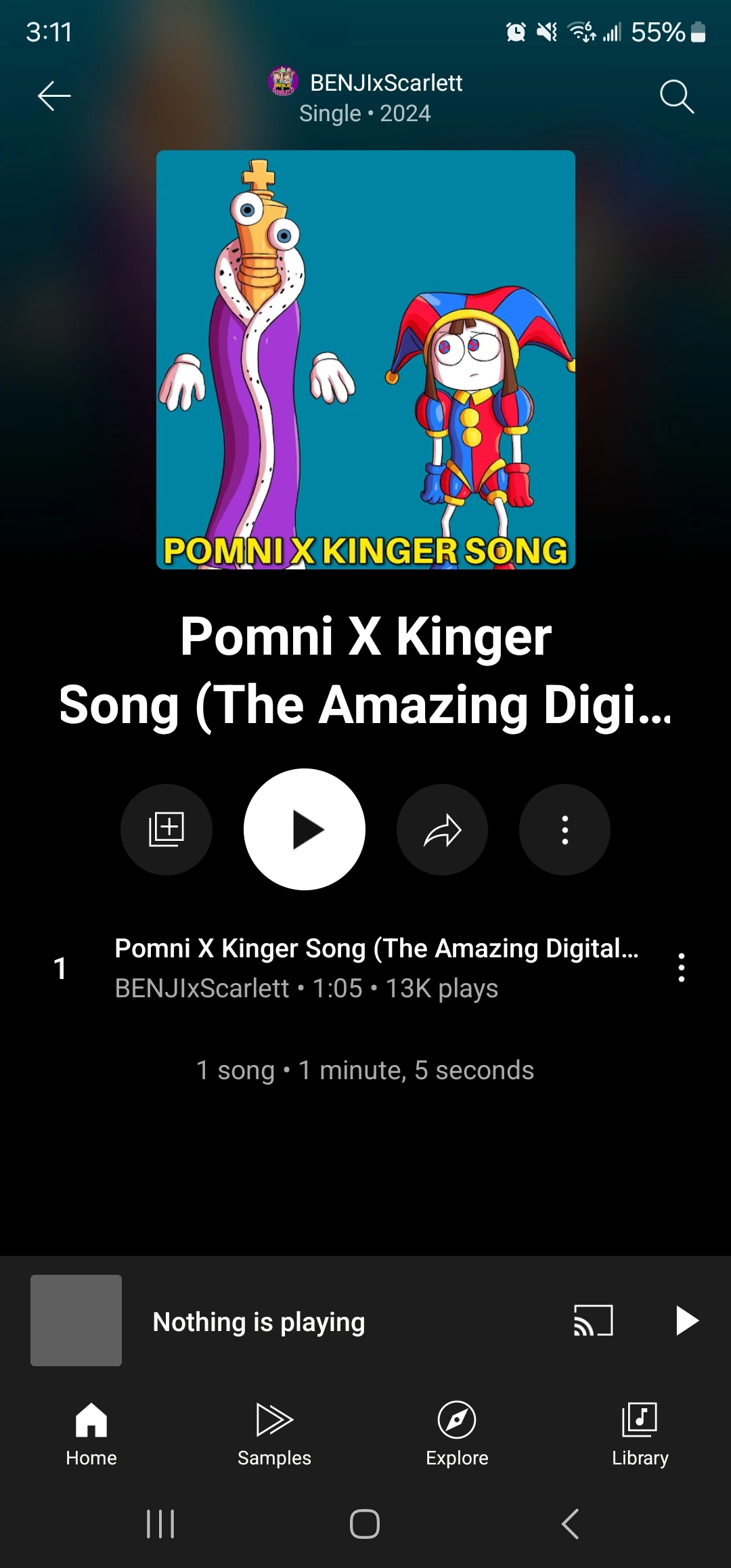Tap play in the mini player

point(686,1320)
